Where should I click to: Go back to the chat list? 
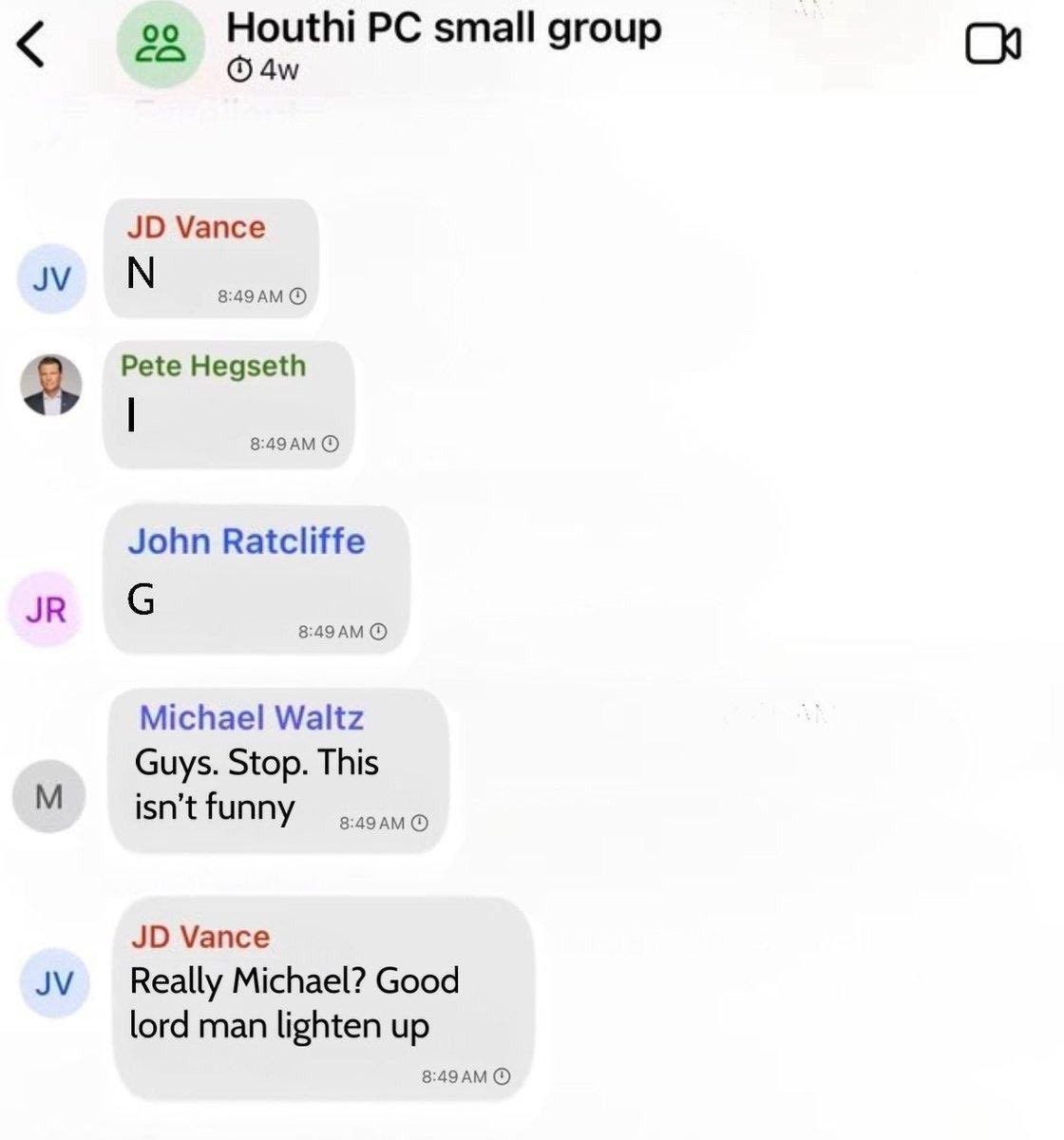[x=31, y=46]
